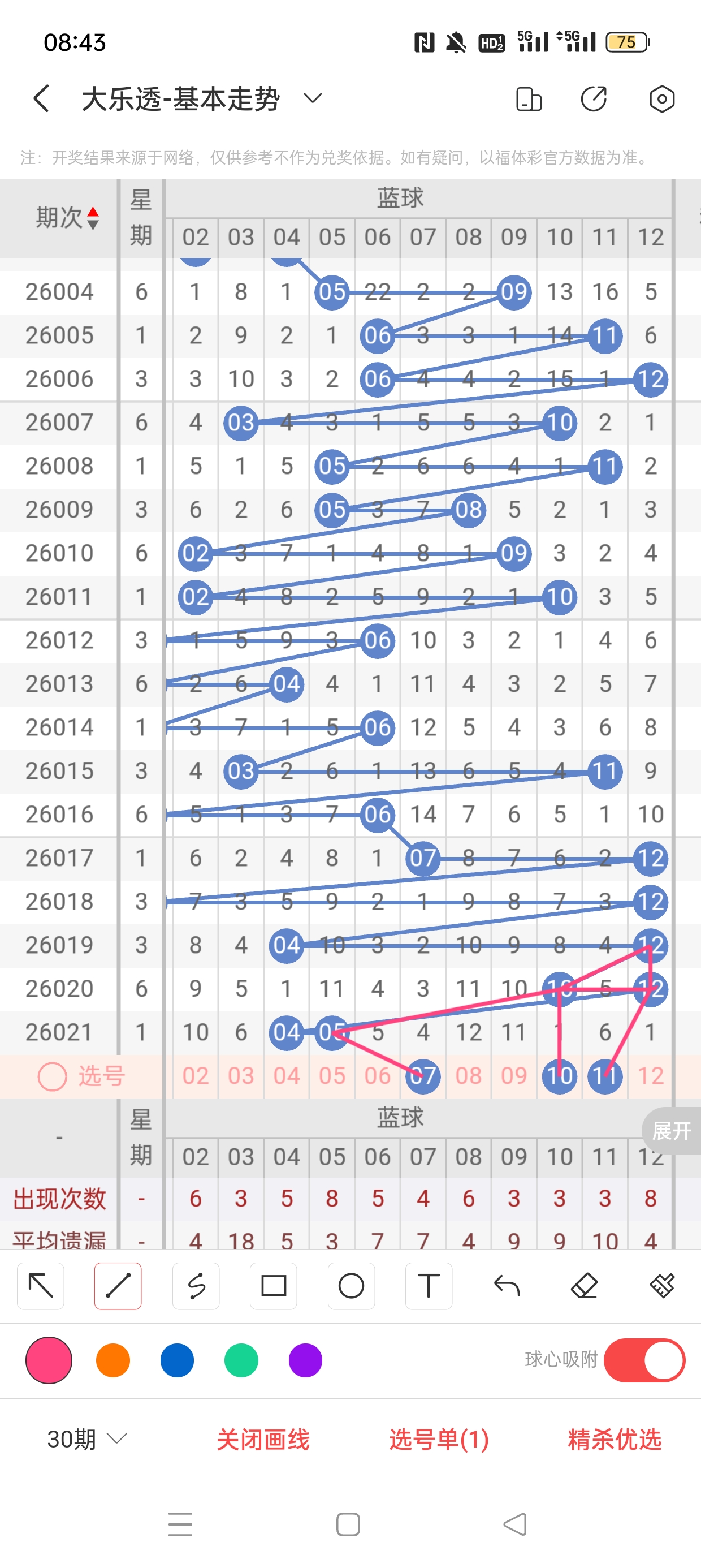Choose the straight line drawing tool
This screenshot has height=1568, width=701.
click(x=118, y=1286)
